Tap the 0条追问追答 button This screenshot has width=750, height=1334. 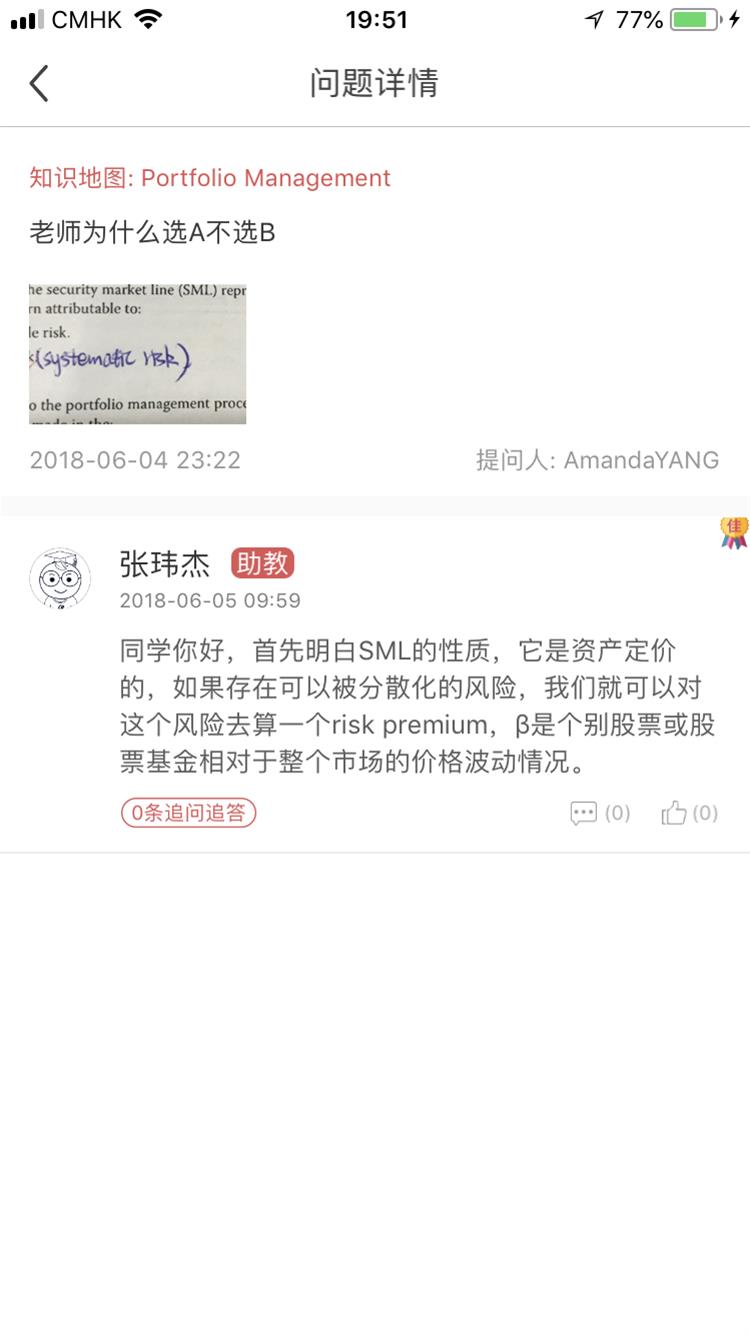(x=189, y=813)
